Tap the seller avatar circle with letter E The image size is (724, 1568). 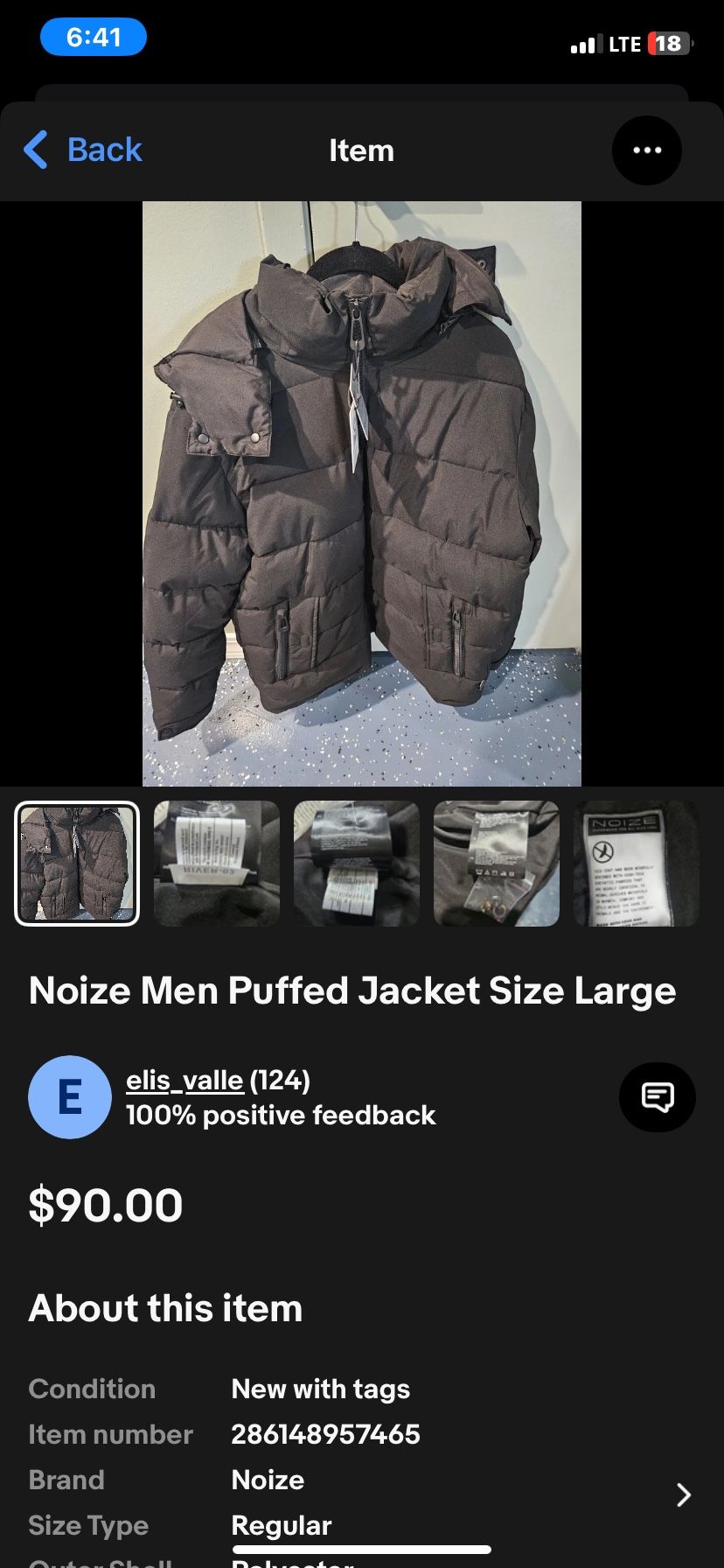pos(70,1097)
